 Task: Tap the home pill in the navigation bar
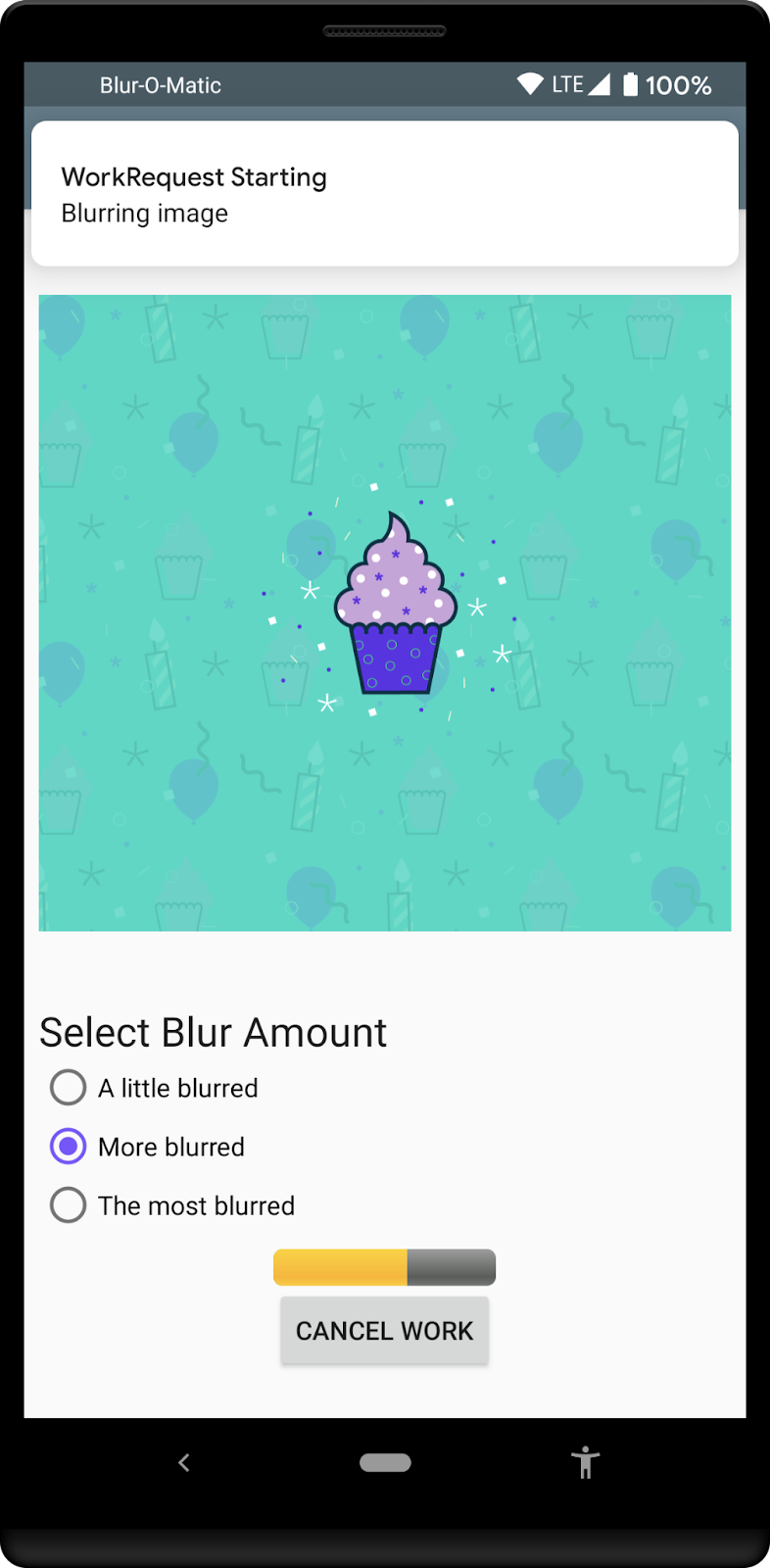pos(385,1461)
